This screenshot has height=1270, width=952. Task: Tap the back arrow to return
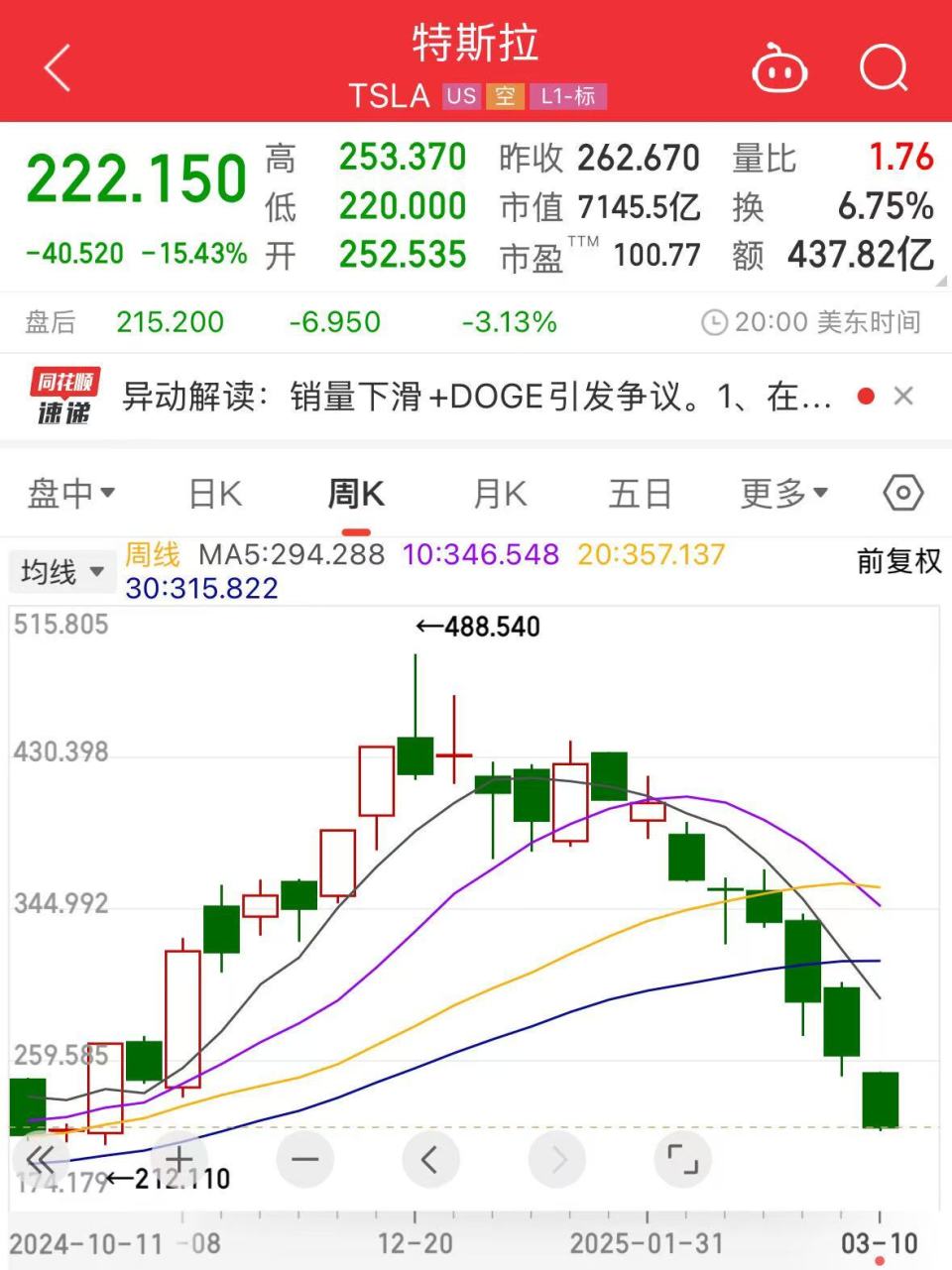point(57,67)
